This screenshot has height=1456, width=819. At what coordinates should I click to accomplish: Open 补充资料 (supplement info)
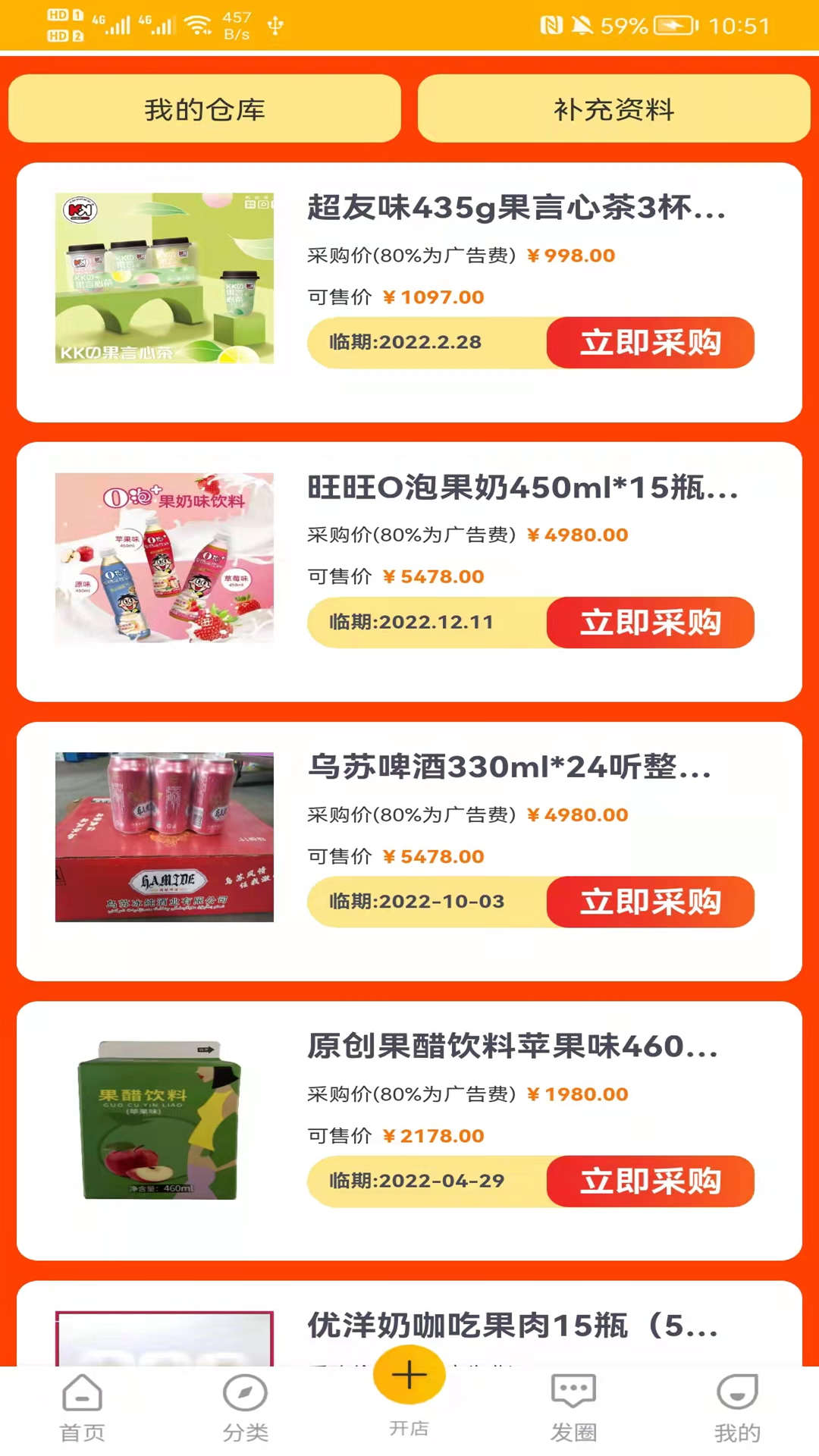pyautogui.click(x=613, y=109)
